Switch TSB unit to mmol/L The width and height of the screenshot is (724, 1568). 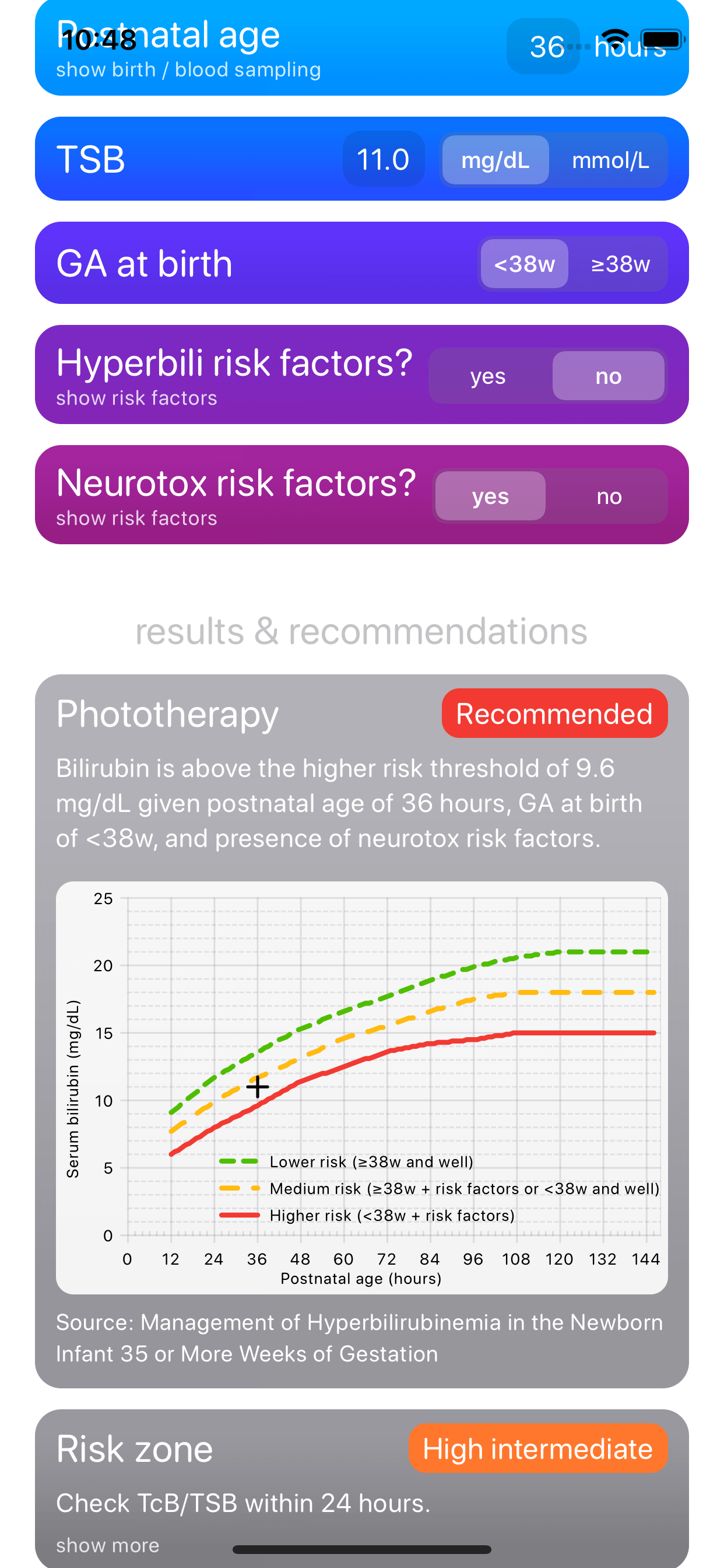[610, 160]
